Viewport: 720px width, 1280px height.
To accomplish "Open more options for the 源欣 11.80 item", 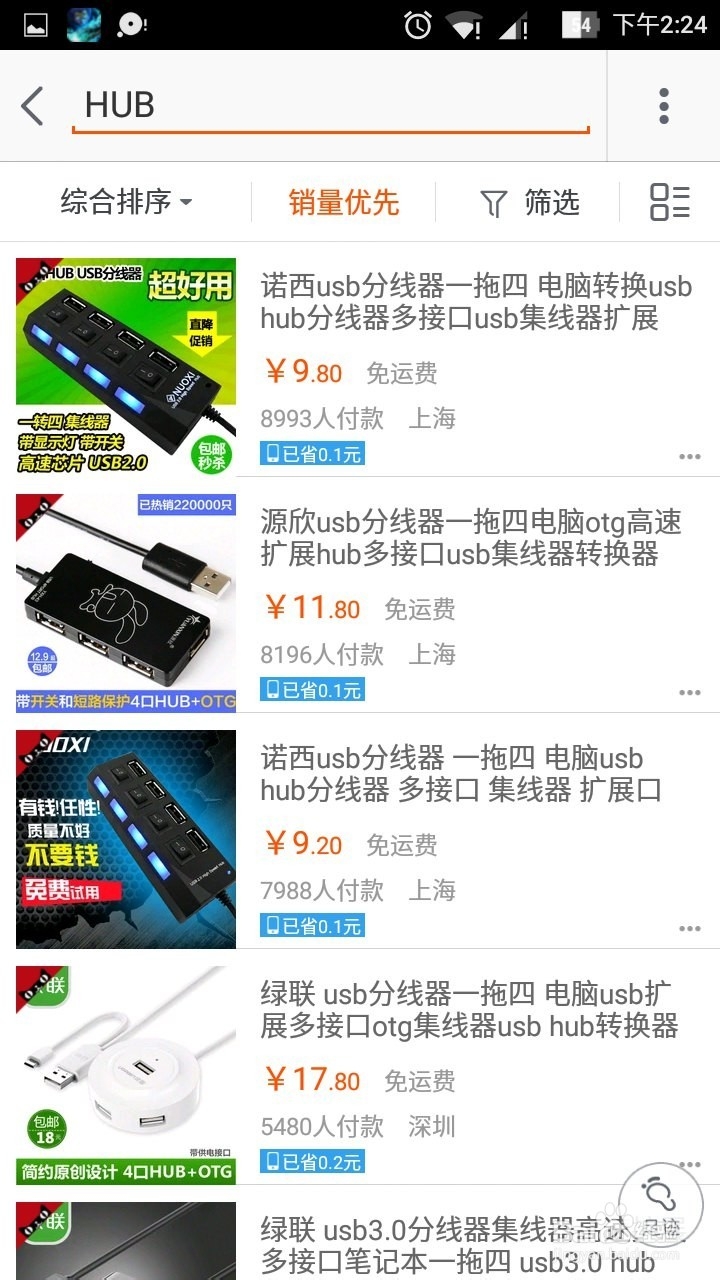I will [689, 691].
